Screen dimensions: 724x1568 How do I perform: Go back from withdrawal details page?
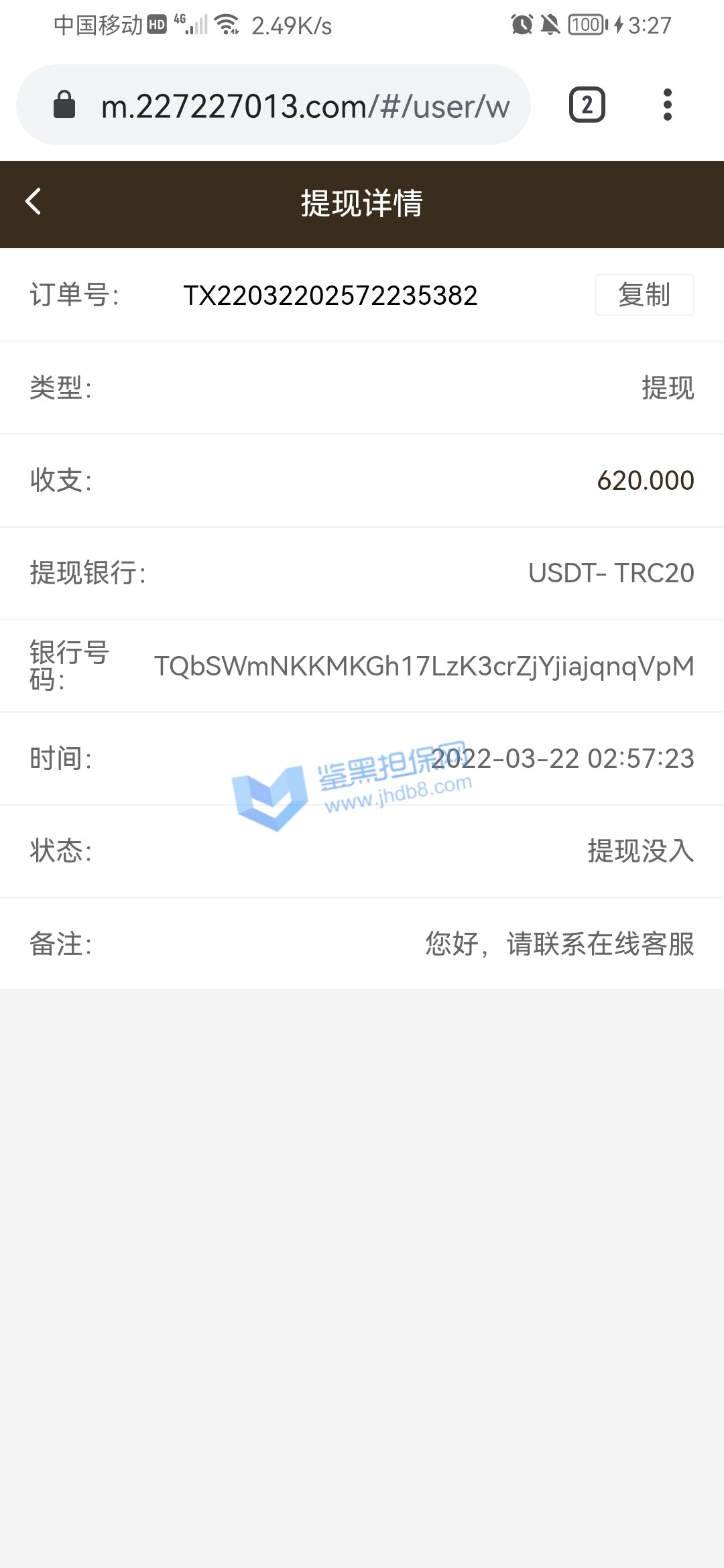point(34,202)
